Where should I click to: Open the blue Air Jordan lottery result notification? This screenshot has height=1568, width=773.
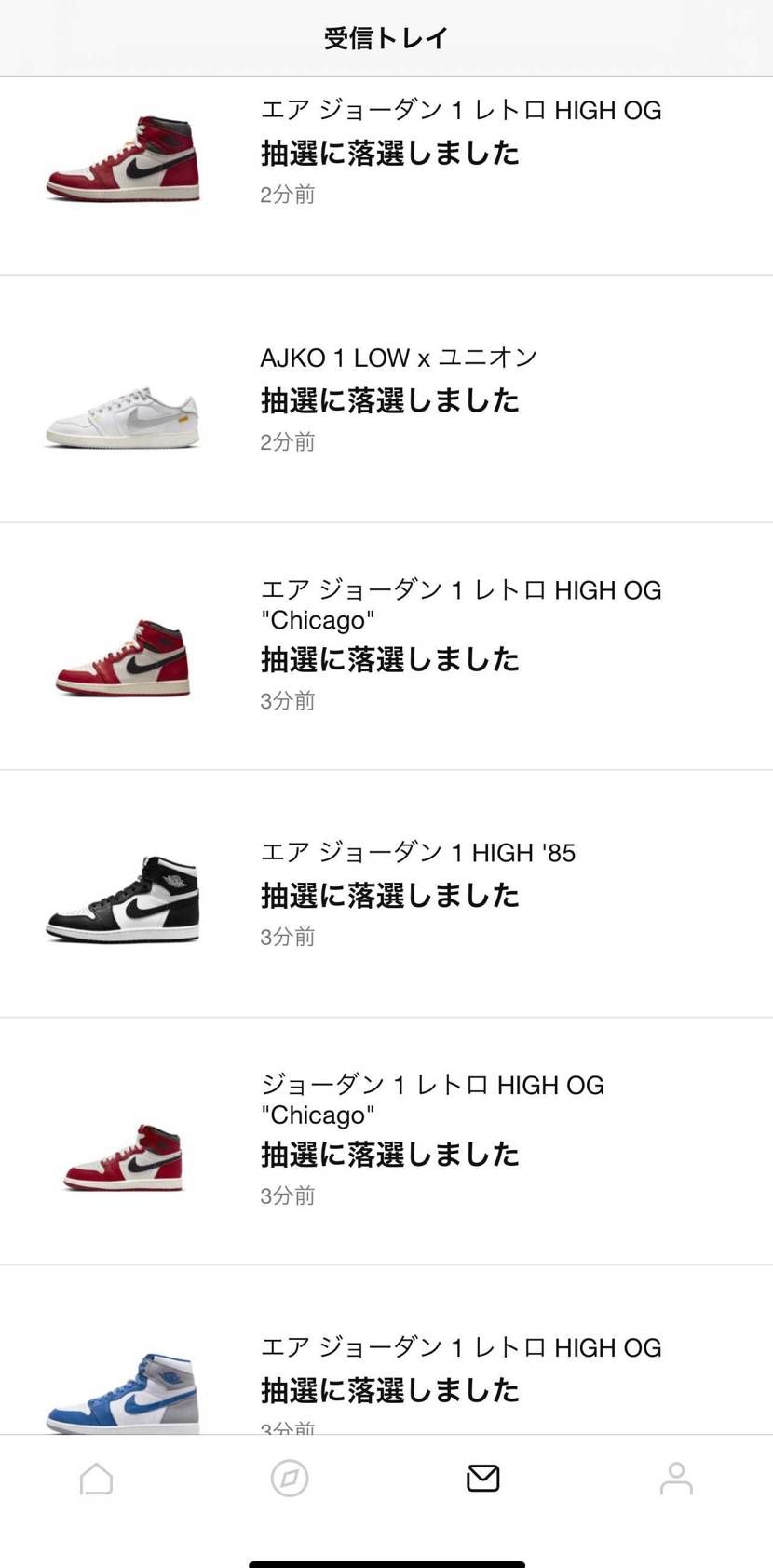(x=460, y=1347)
